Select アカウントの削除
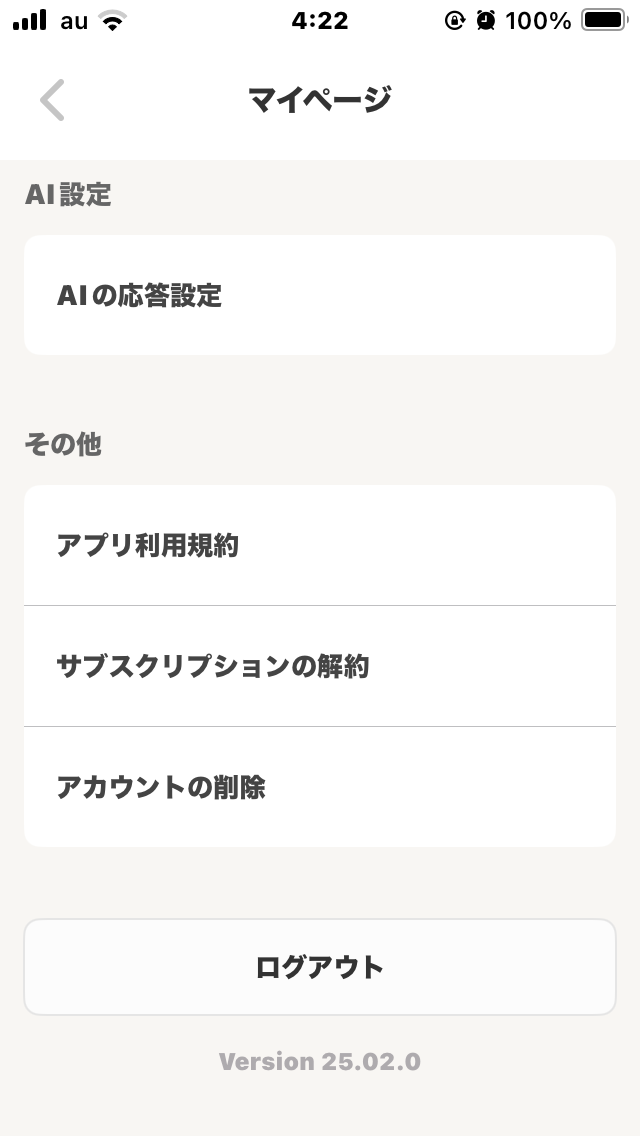This screenshot has height=1136, width=640. [x=320, y=787]
